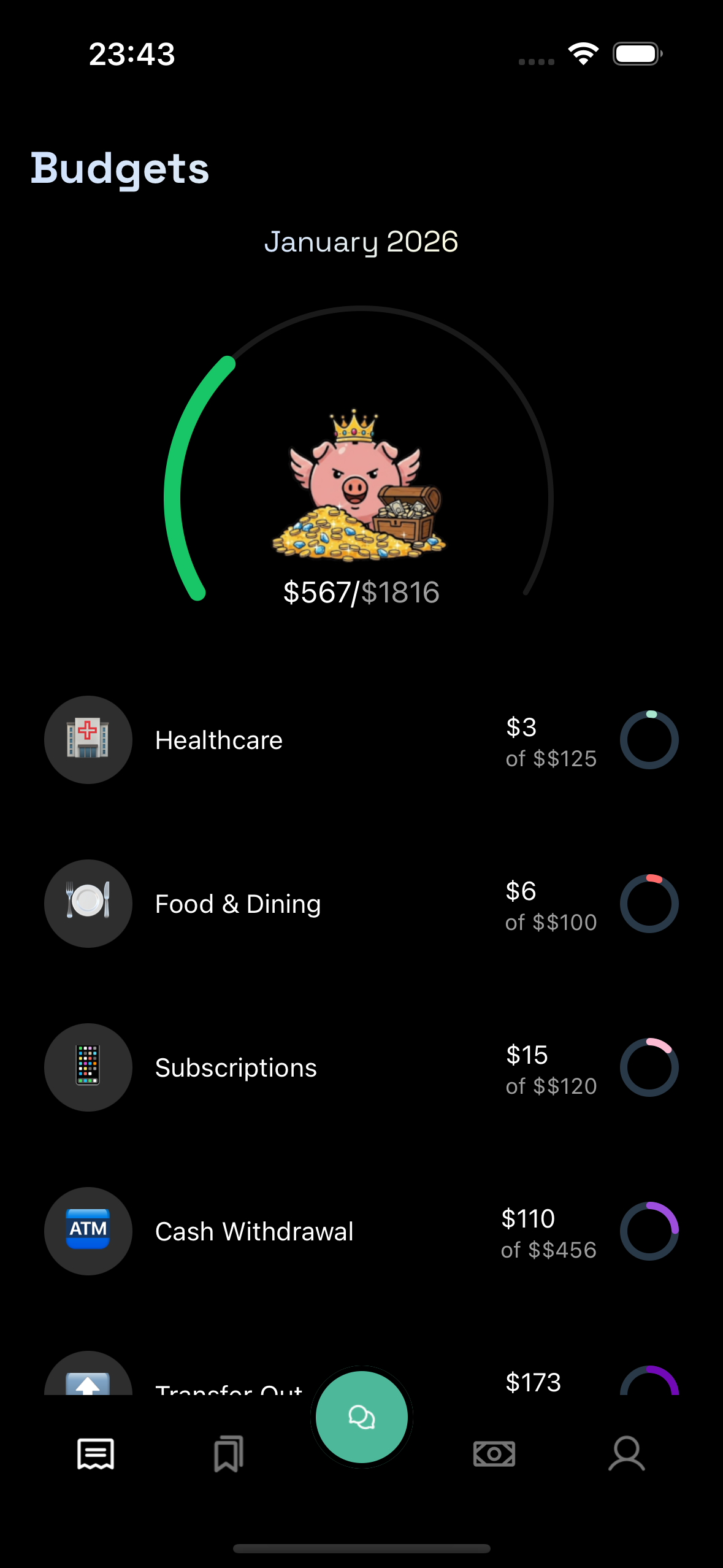Tap the Food & Dining progress ring
The height and width of the screenshot is (1568, 723).
(649, 903)
